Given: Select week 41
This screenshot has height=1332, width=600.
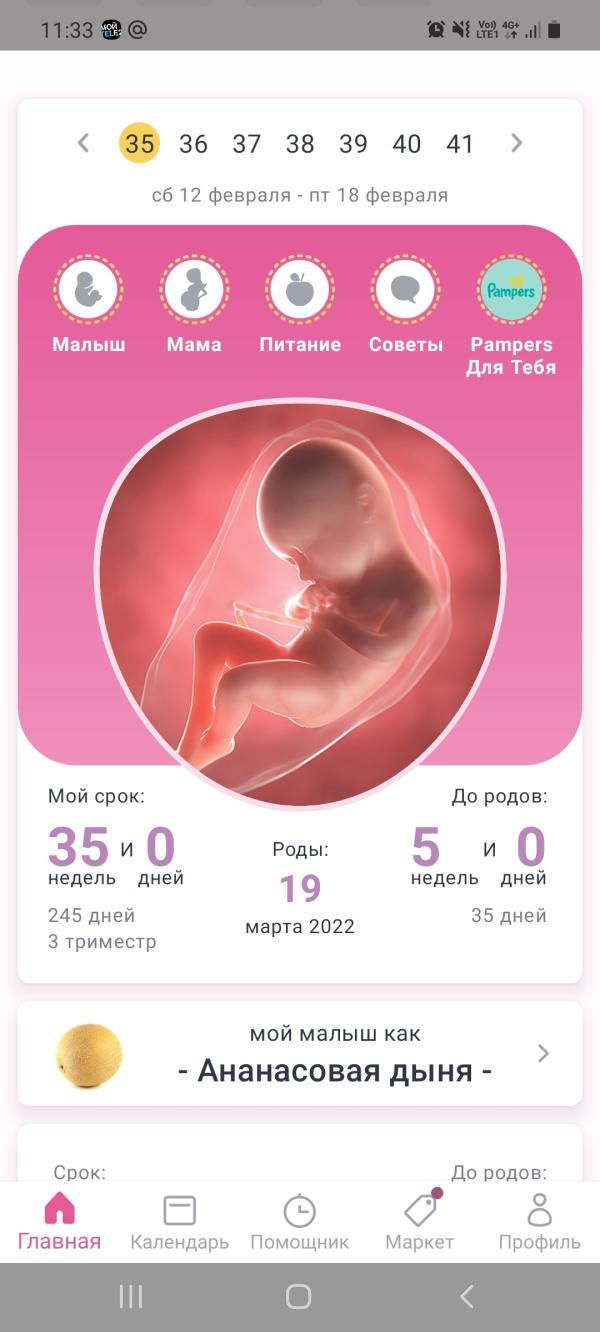Looking at the screenshot, I should click(x=460, y=144).
